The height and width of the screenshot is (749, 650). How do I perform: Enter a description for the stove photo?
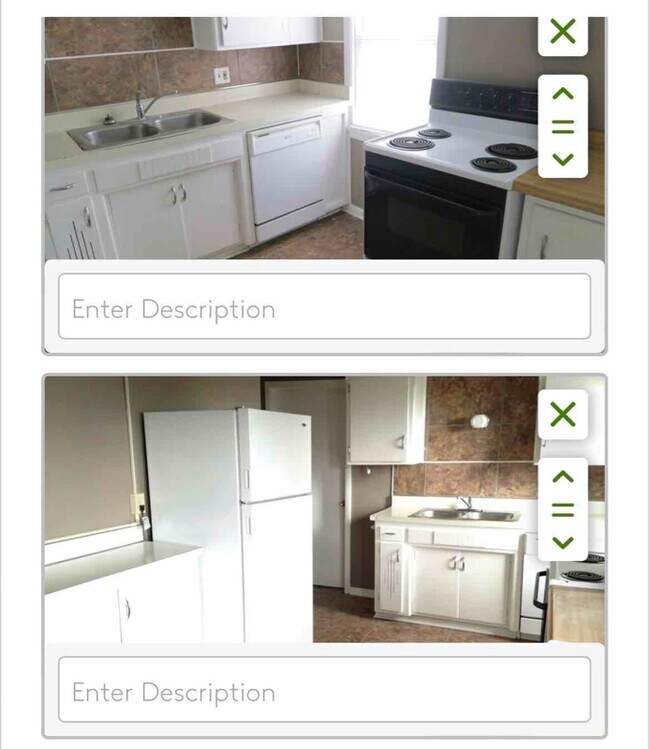(324, 309)
